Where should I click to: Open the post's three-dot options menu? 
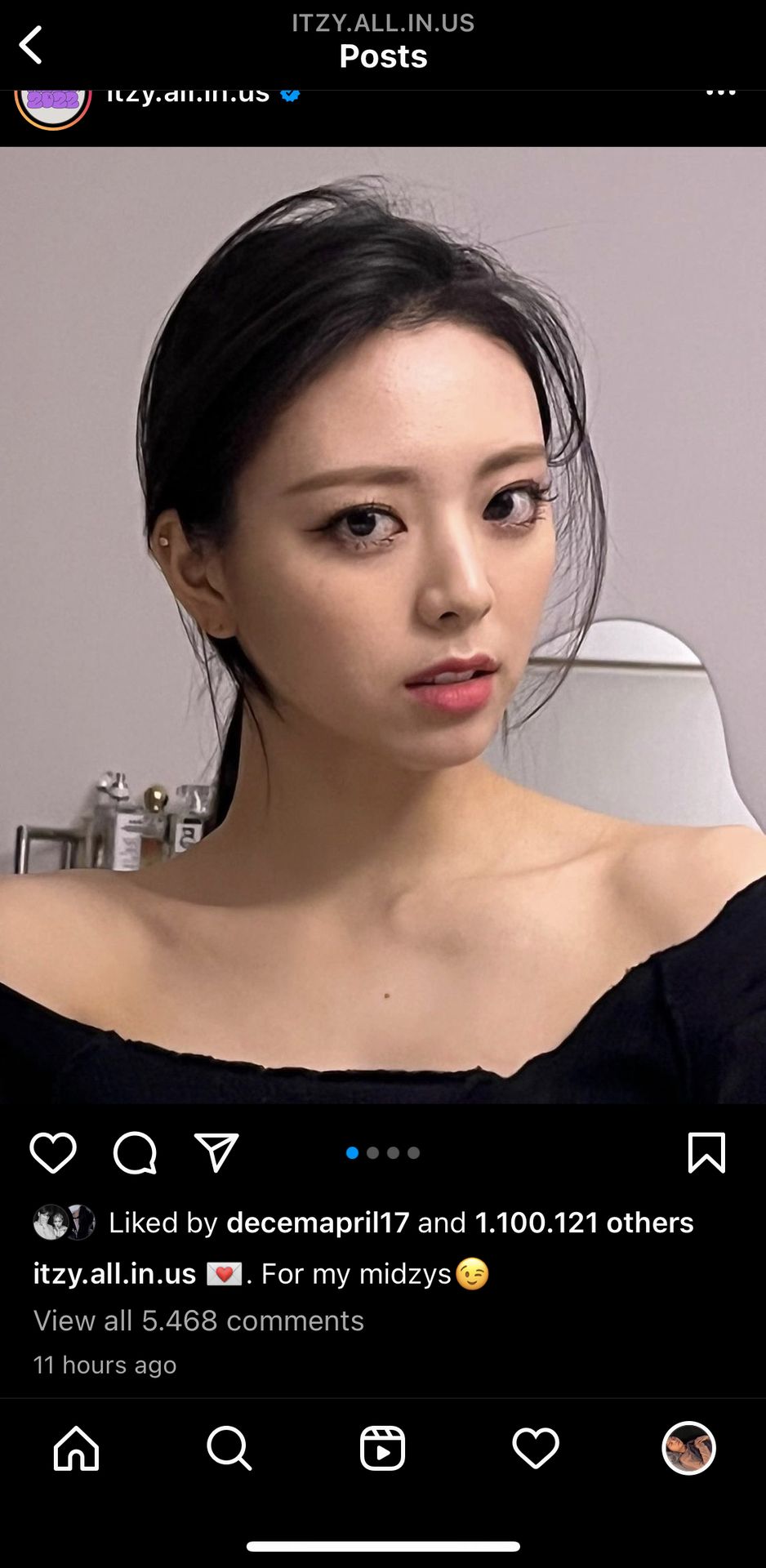click(x=720, y=94)
